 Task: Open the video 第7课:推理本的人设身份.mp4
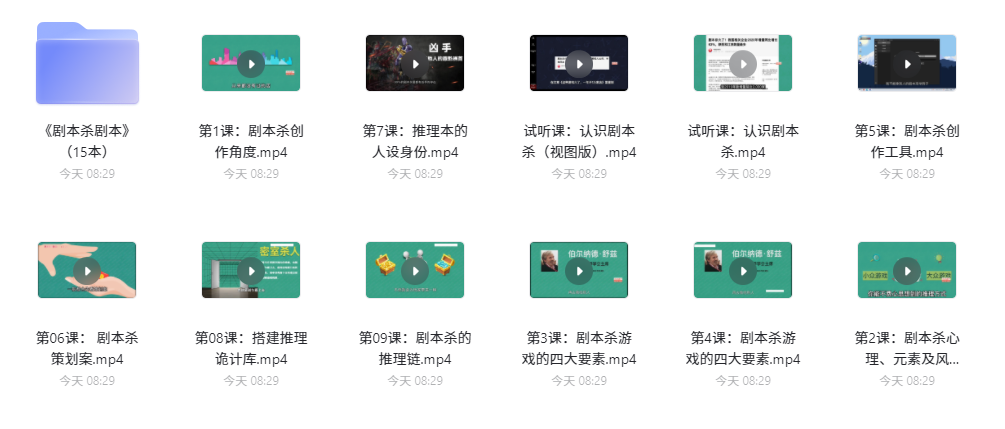415,63
